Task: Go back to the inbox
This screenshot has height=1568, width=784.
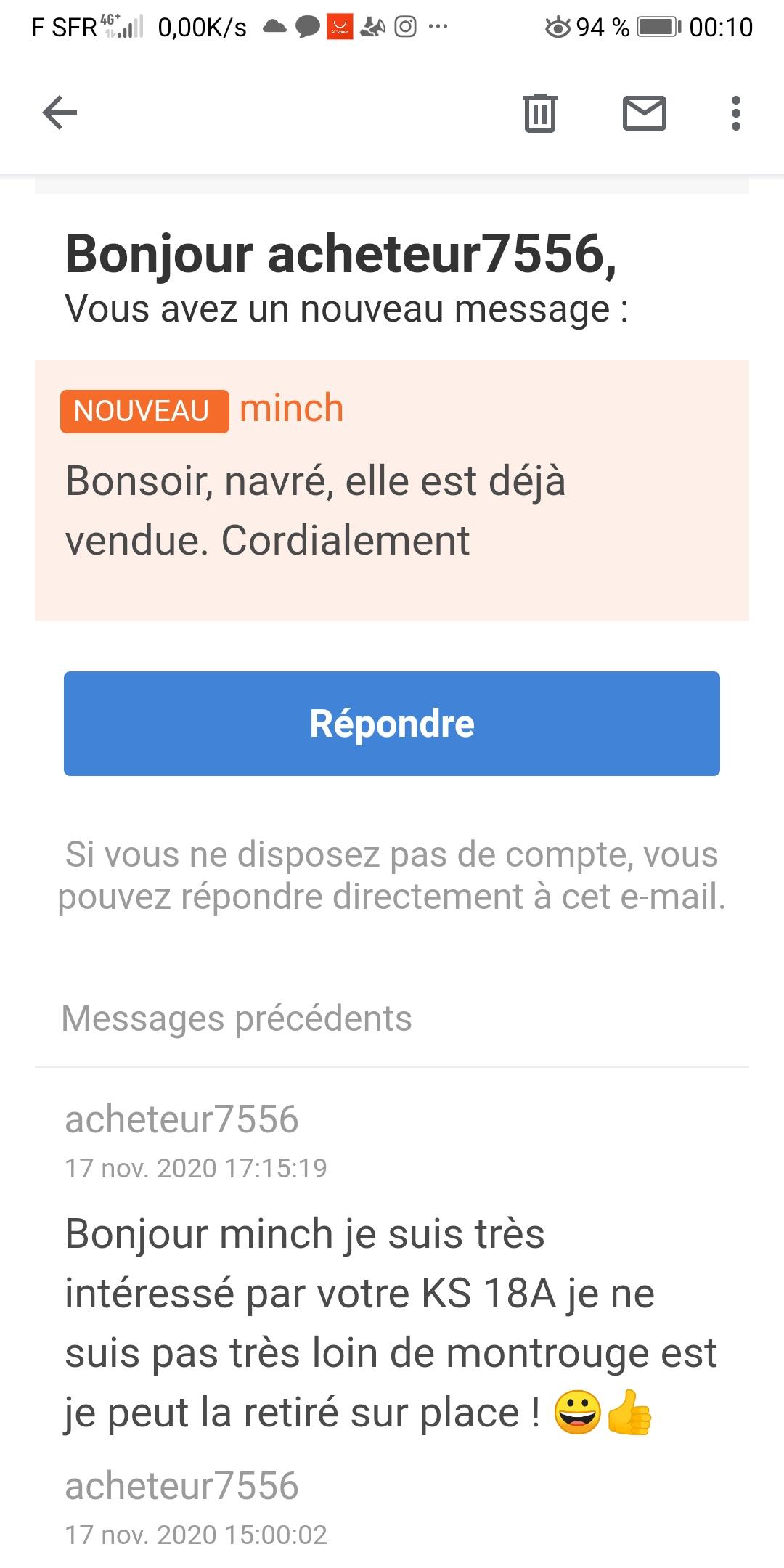Action: pyautogui.click(x=60, y=113)
